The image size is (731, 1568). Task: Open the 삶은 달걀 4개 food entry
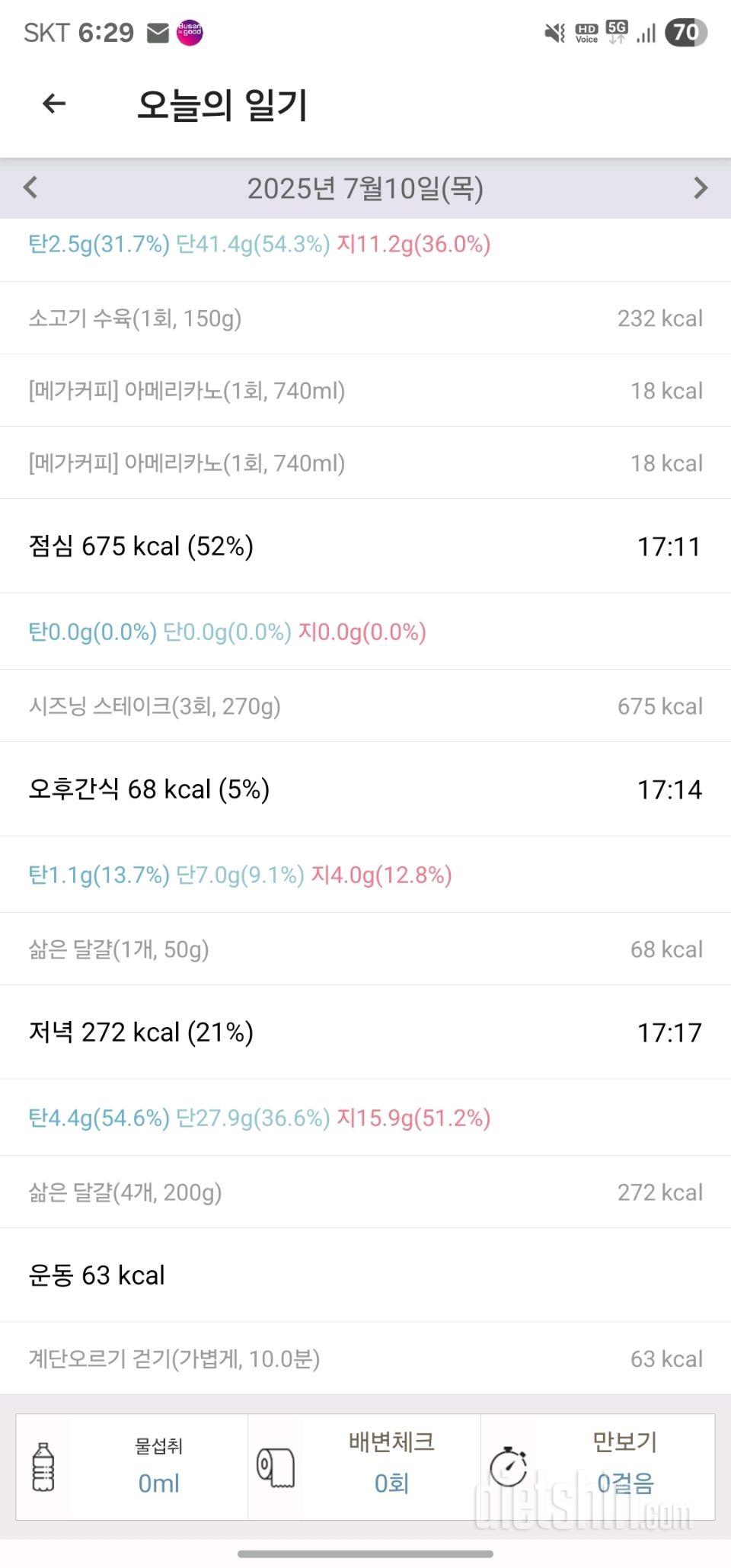coord(365,1192)
